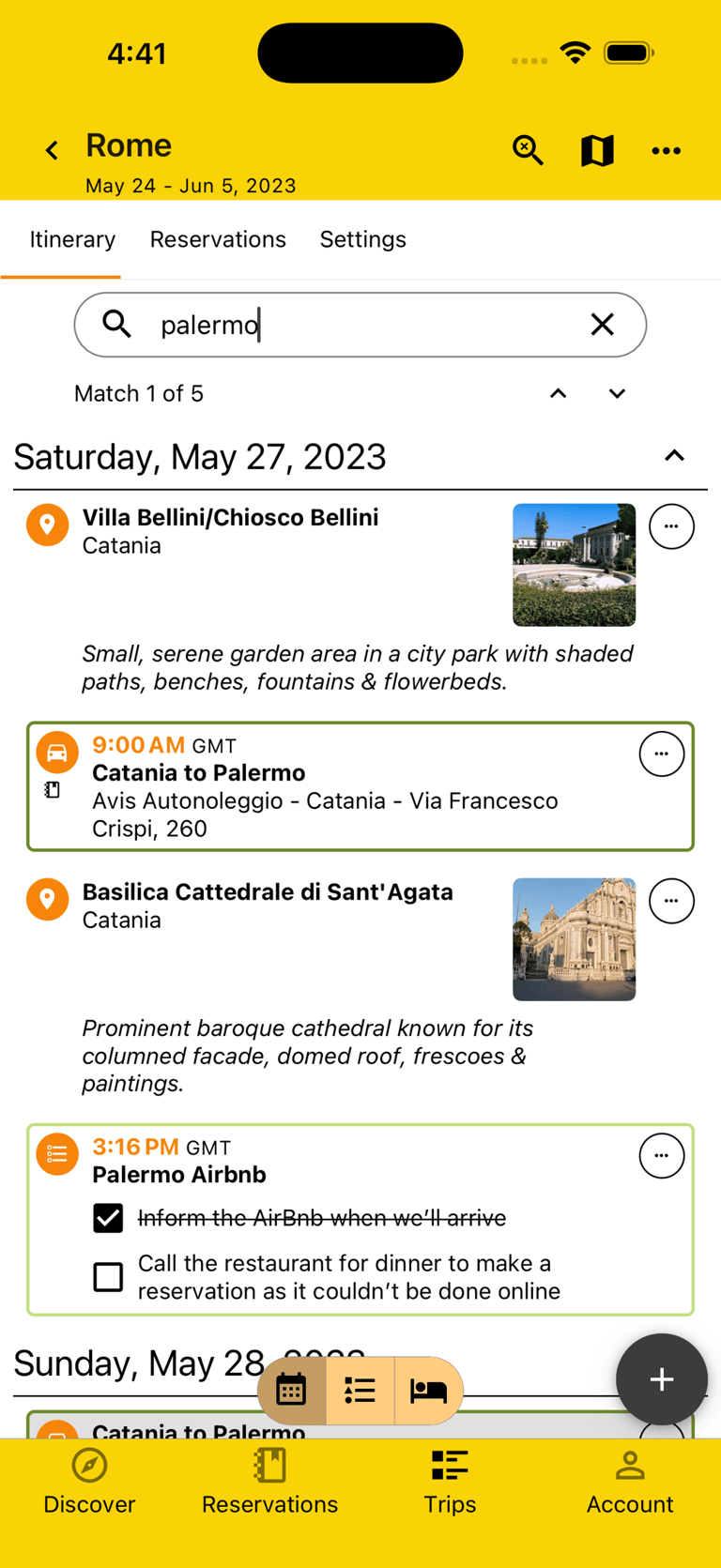This screenshot has height=1568, width=721.
Task: Switch to the Reservations tab
Action: coord(218,239)
